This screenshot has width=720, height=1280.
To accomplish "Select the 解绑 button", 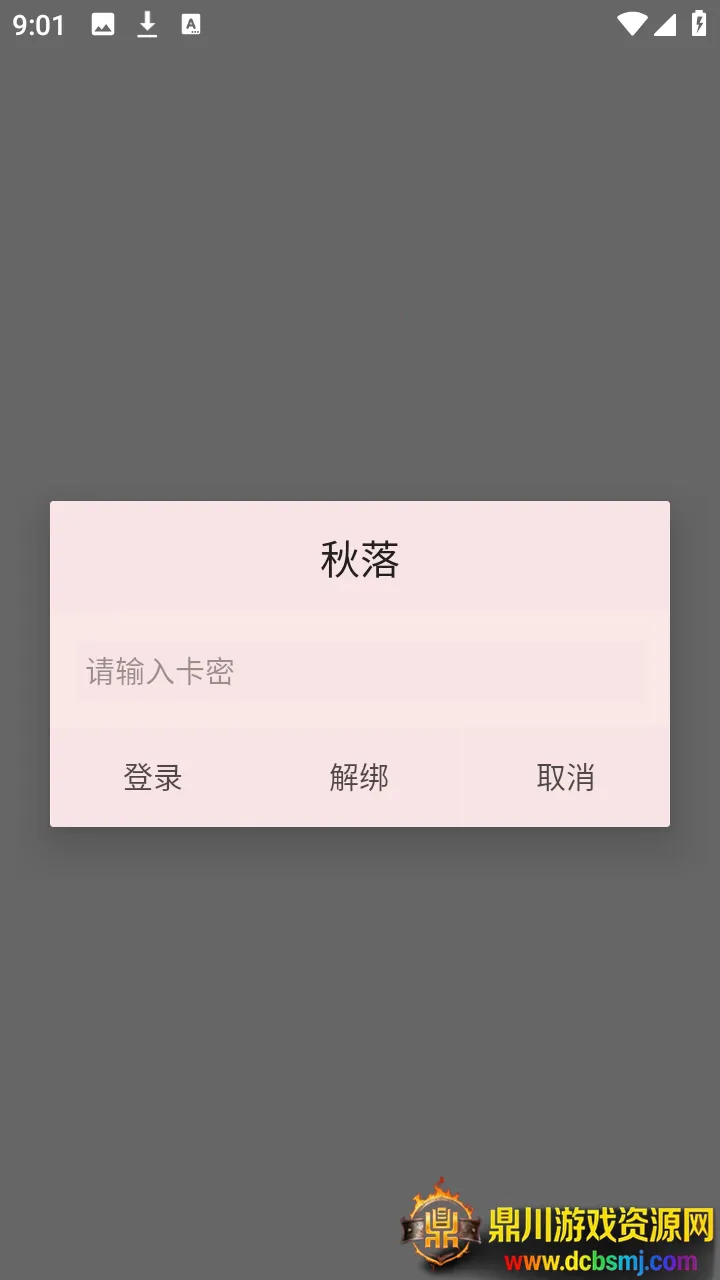I will 359,777.
